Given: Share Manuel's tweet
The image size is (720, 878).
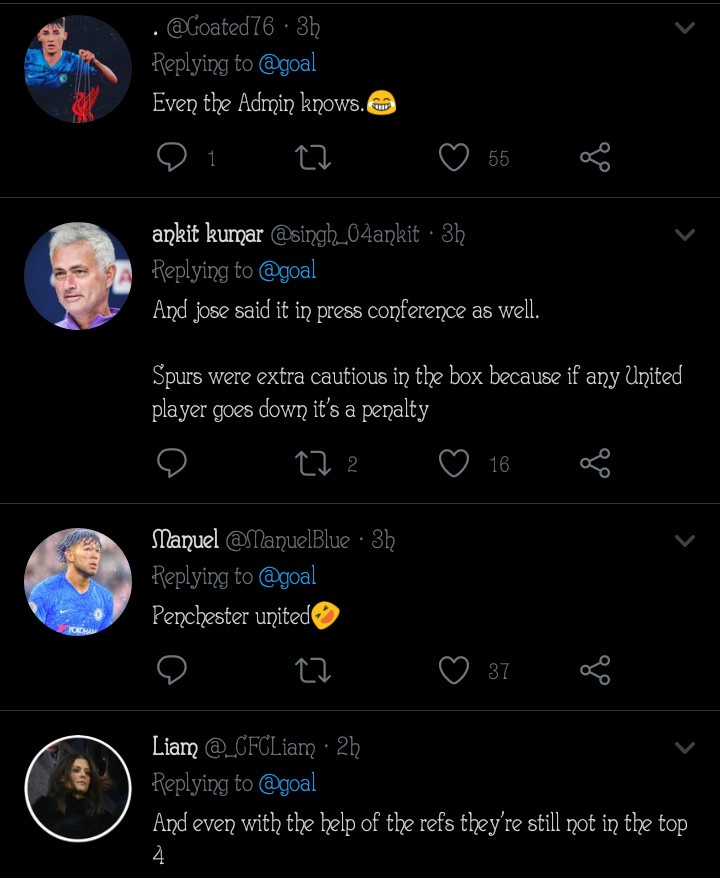Looking at the screenshot, I should (x=595, y=670).
